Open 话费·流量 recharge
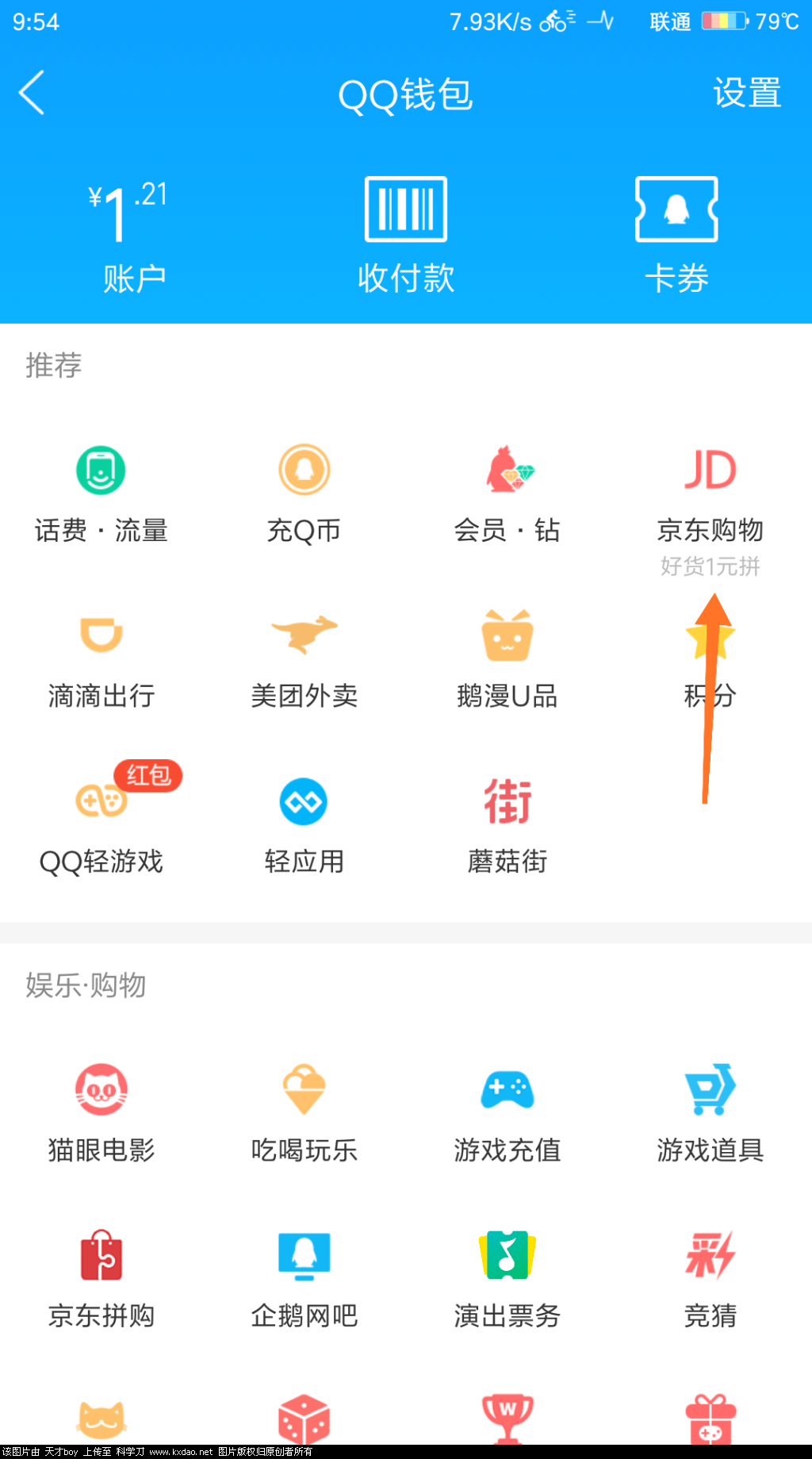 pyautogui.click(x=101, y=493)
